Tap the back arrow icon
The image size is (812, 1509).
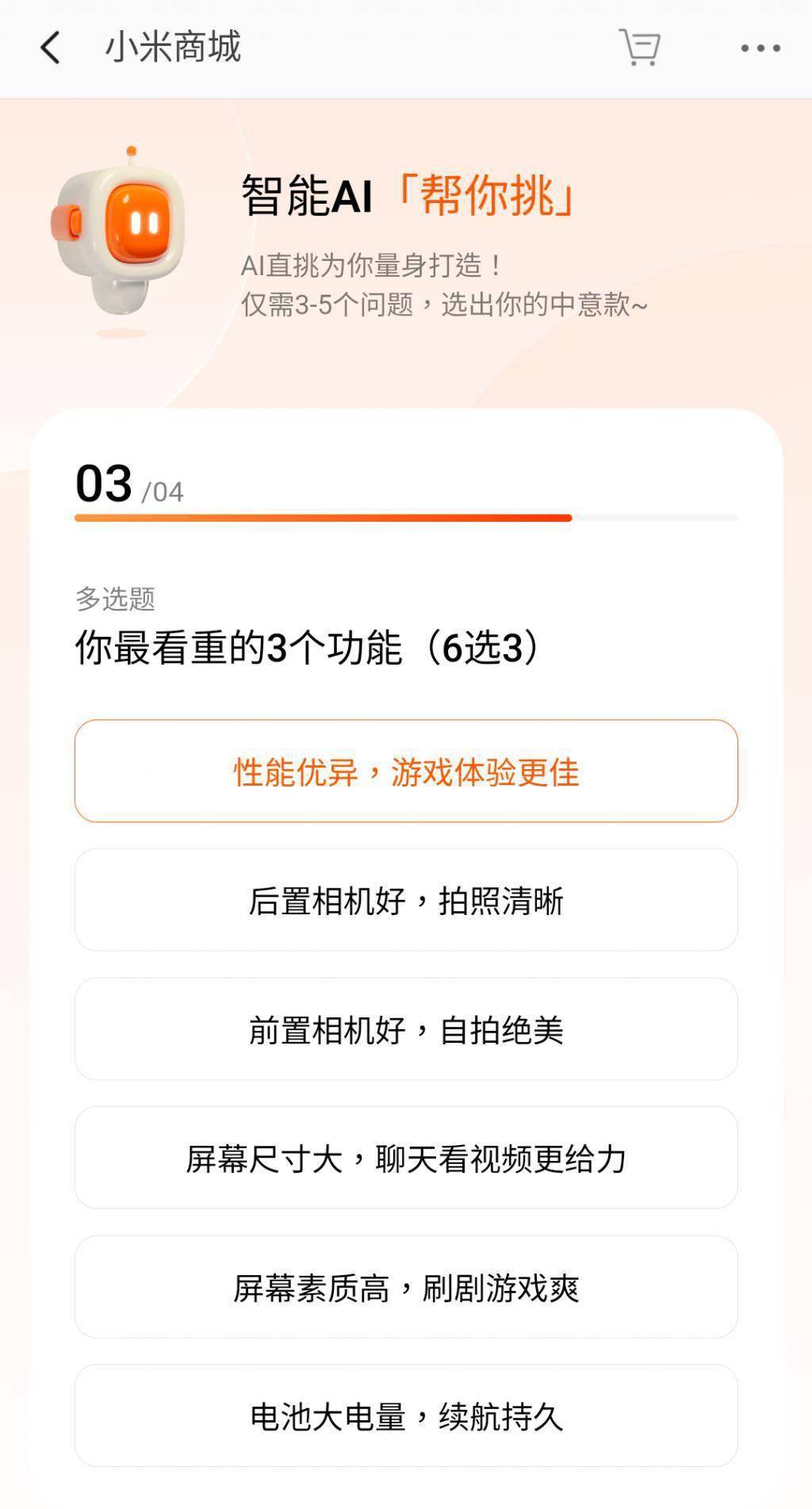(x=49, y=48)
